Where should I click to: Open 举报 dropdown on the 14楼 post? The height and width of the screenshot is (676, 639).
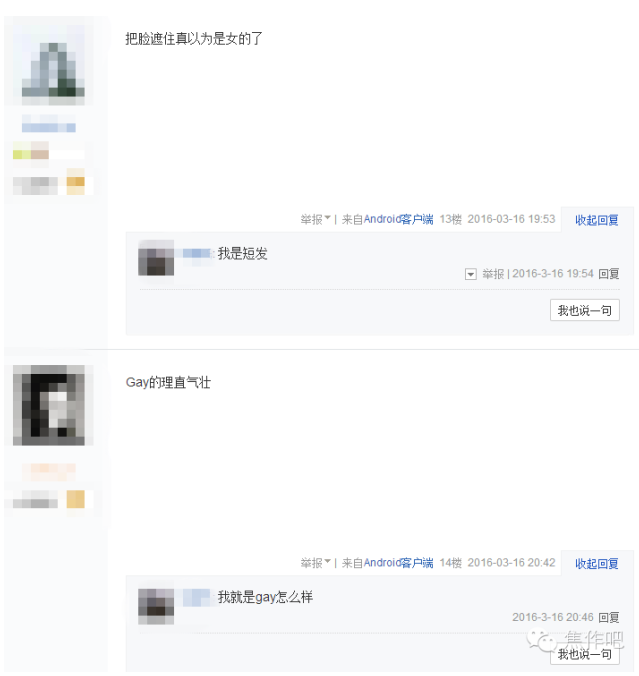(x=316, y=563)
